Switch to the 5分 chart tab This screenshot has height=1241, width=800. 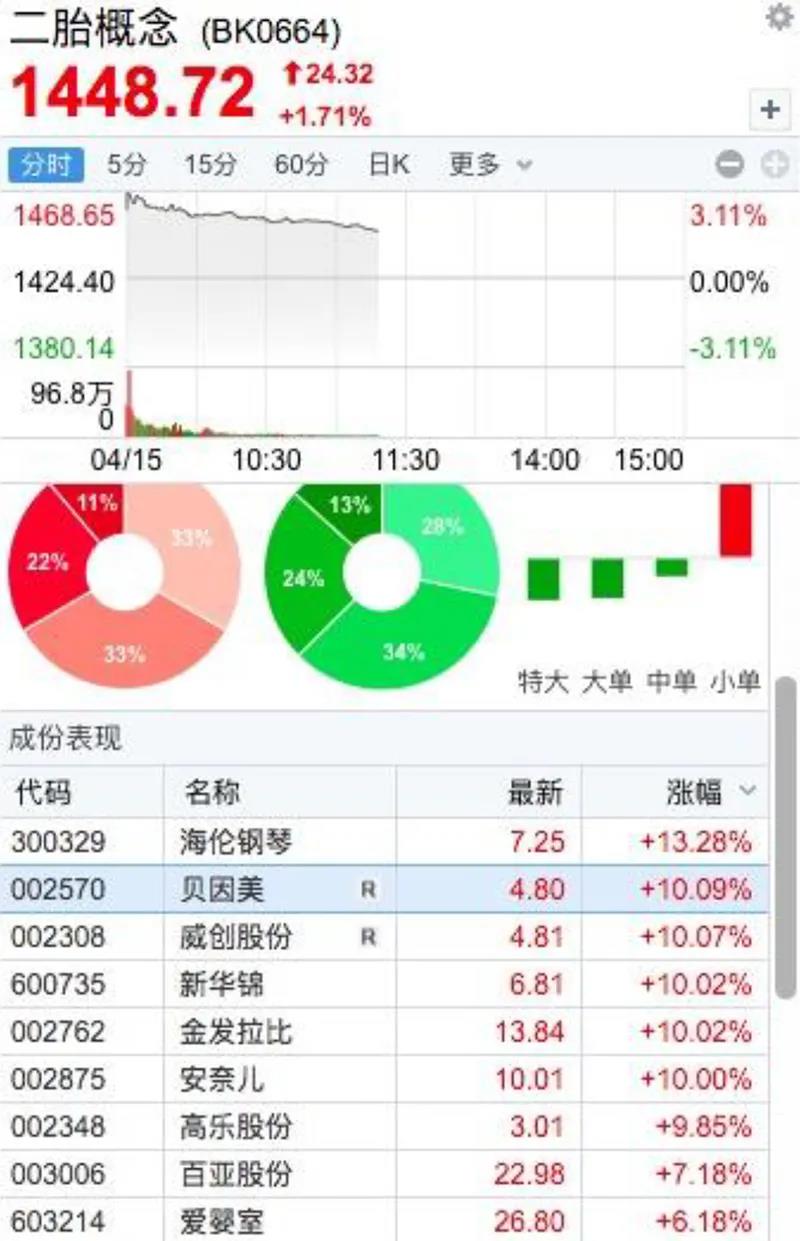[x=127, y=165]
